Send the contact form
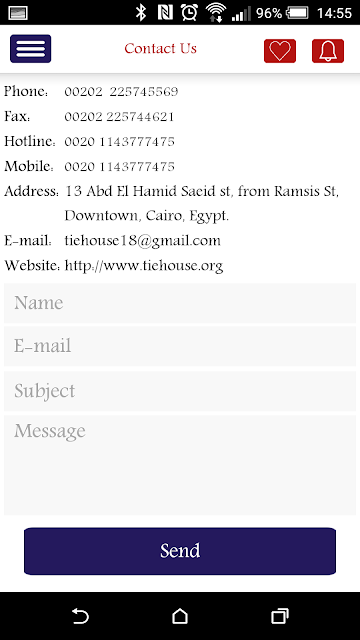 (180, 551)
